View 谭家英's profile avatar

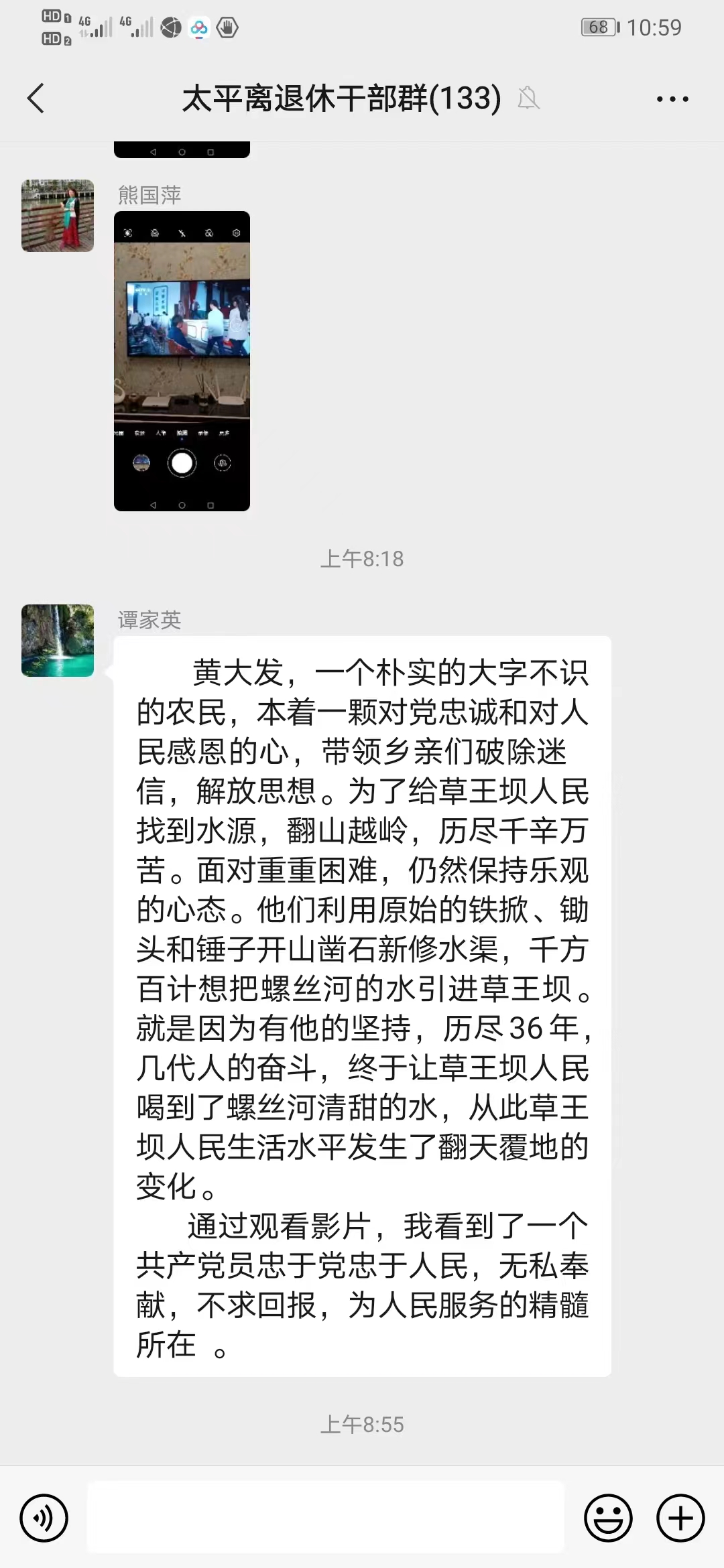point(58,641)
